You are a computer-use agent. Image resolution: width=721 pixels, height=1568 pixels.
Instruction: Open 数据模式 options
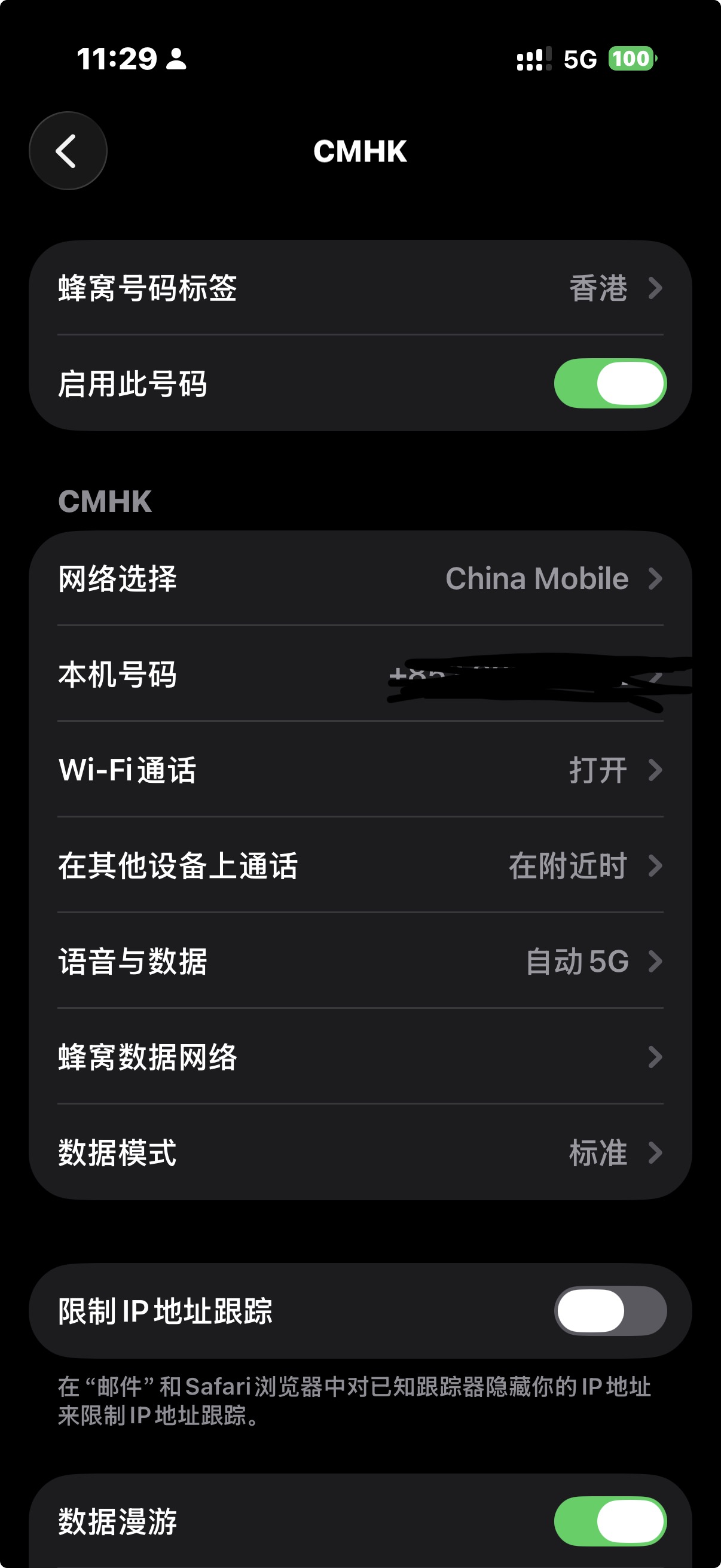click(360, 1153)
